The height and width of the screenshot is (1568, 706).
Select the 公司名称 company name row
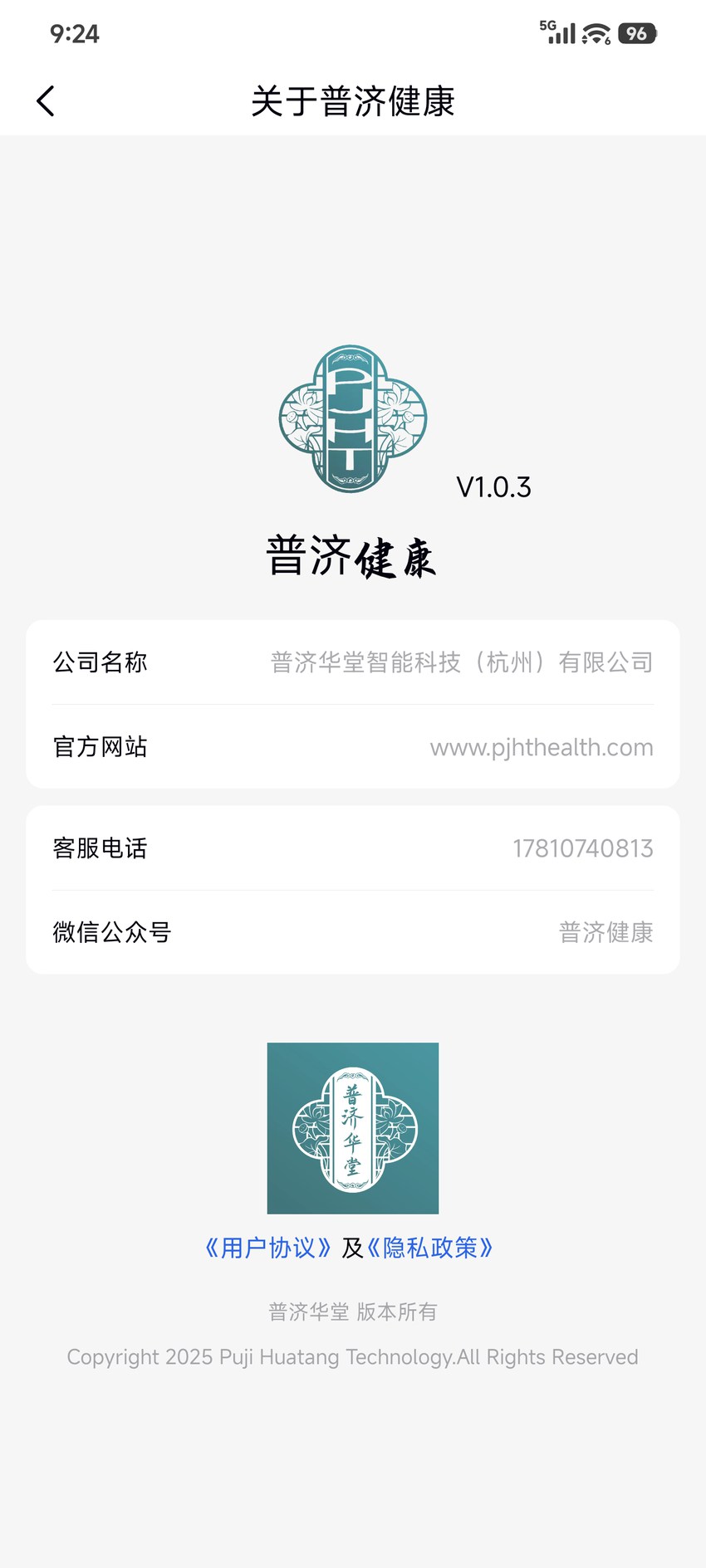(352, 662)
